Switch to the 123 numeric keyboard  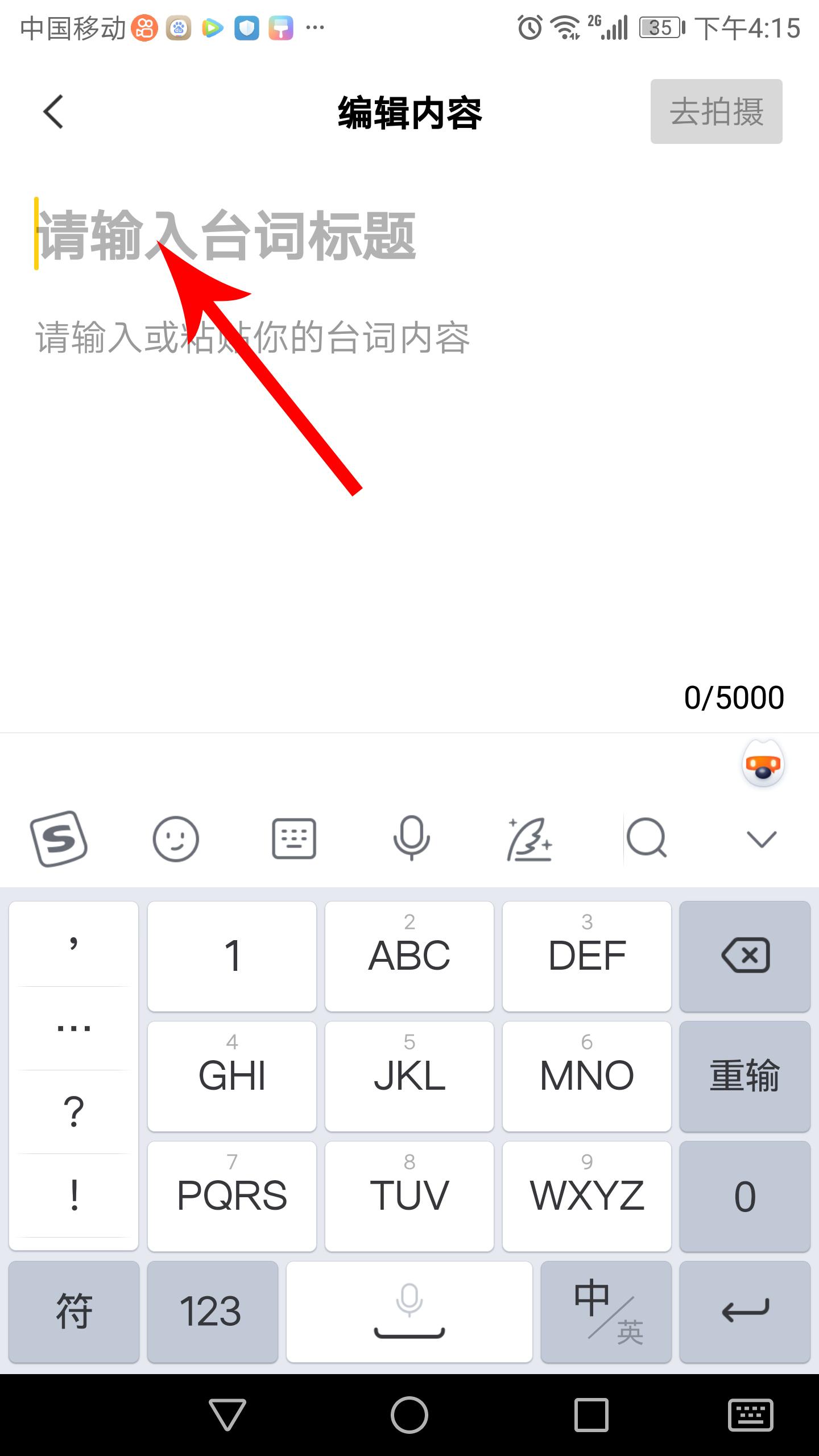click(212, 1311)
